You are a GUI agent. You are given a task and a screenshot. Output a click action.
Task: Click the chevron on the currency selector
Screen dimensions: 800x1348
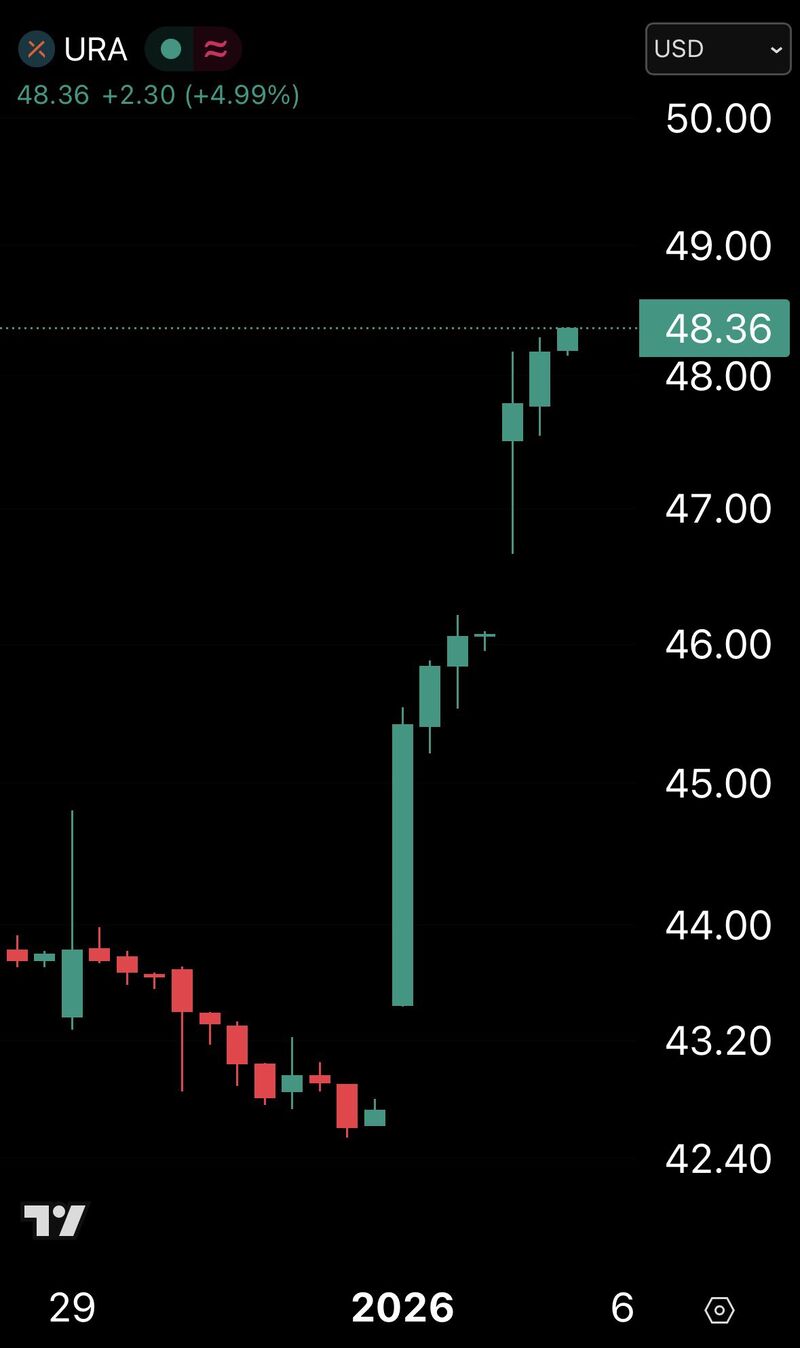coord(777,49)
